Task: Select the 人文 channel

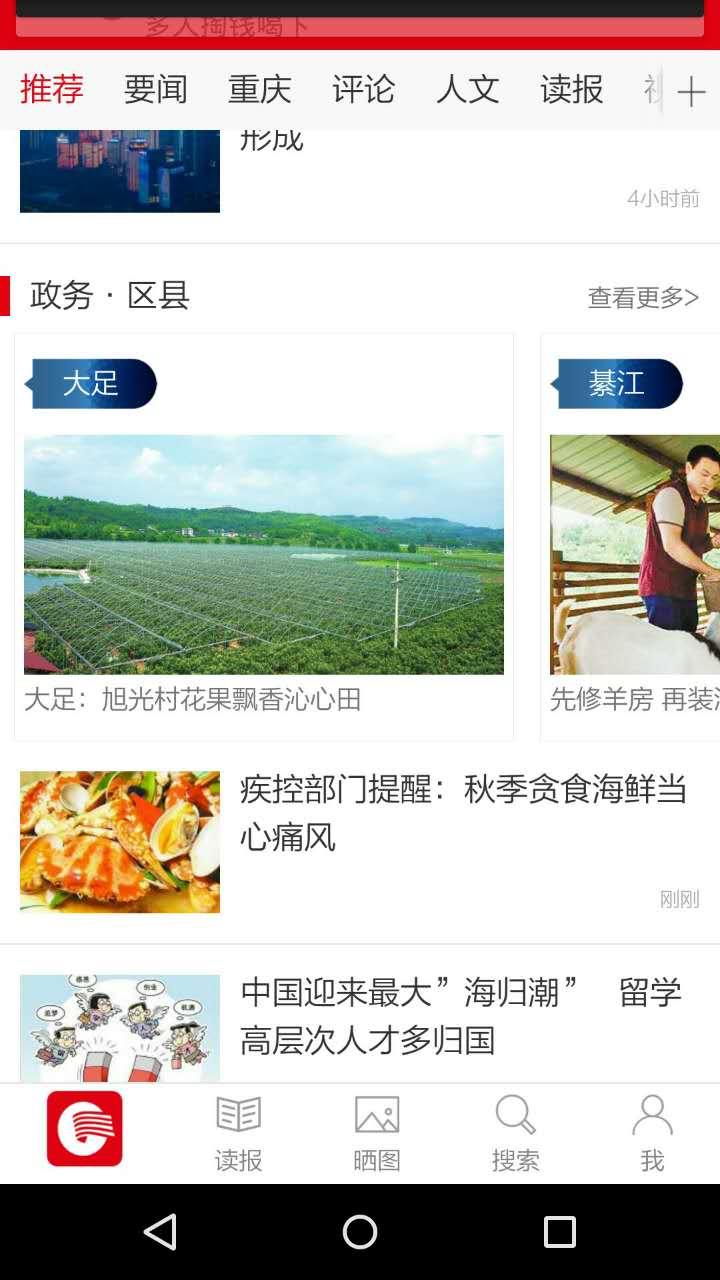Action: (x=467, y=90)
